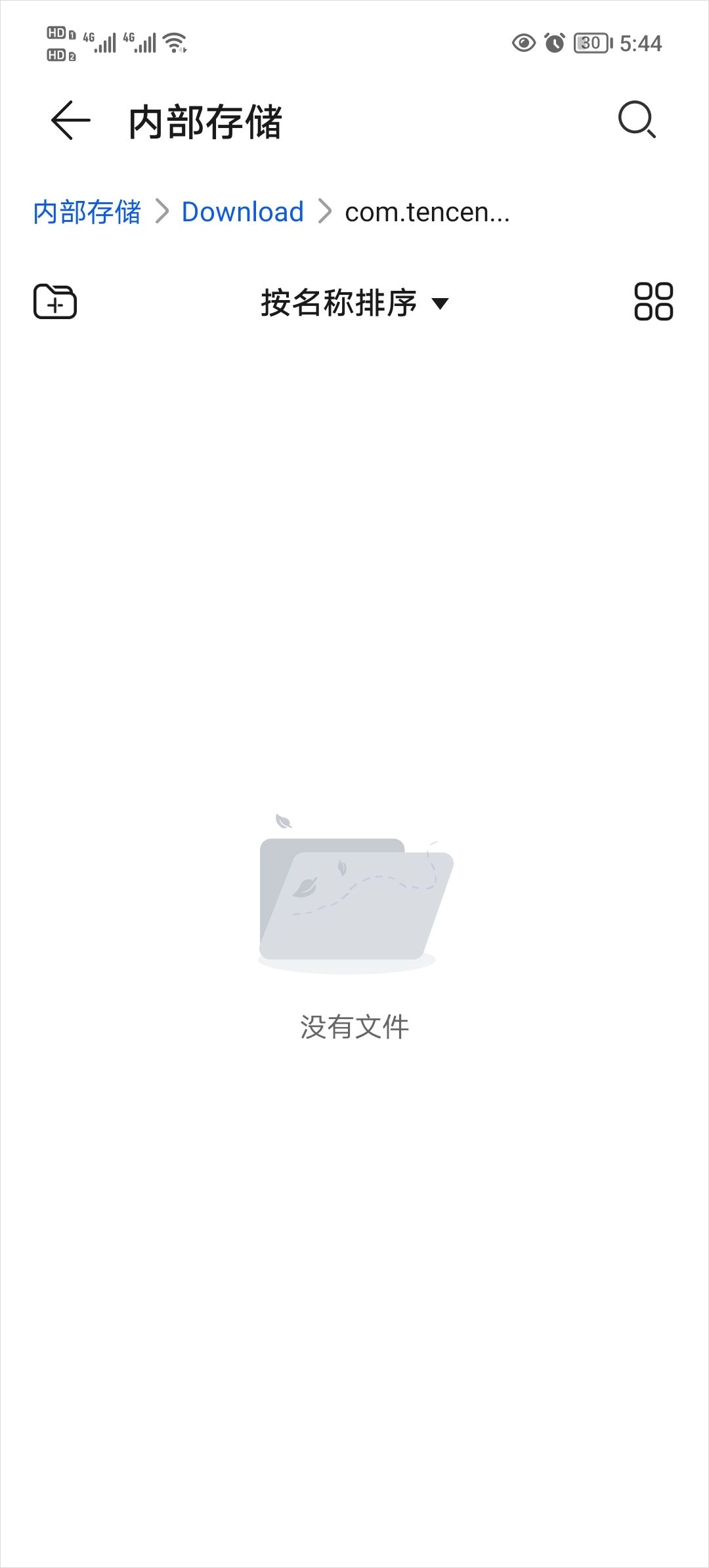Expand the 按名称排序 sort dropdown
The width and height of the screenshot is (709, 1568).
coord(354,303)
